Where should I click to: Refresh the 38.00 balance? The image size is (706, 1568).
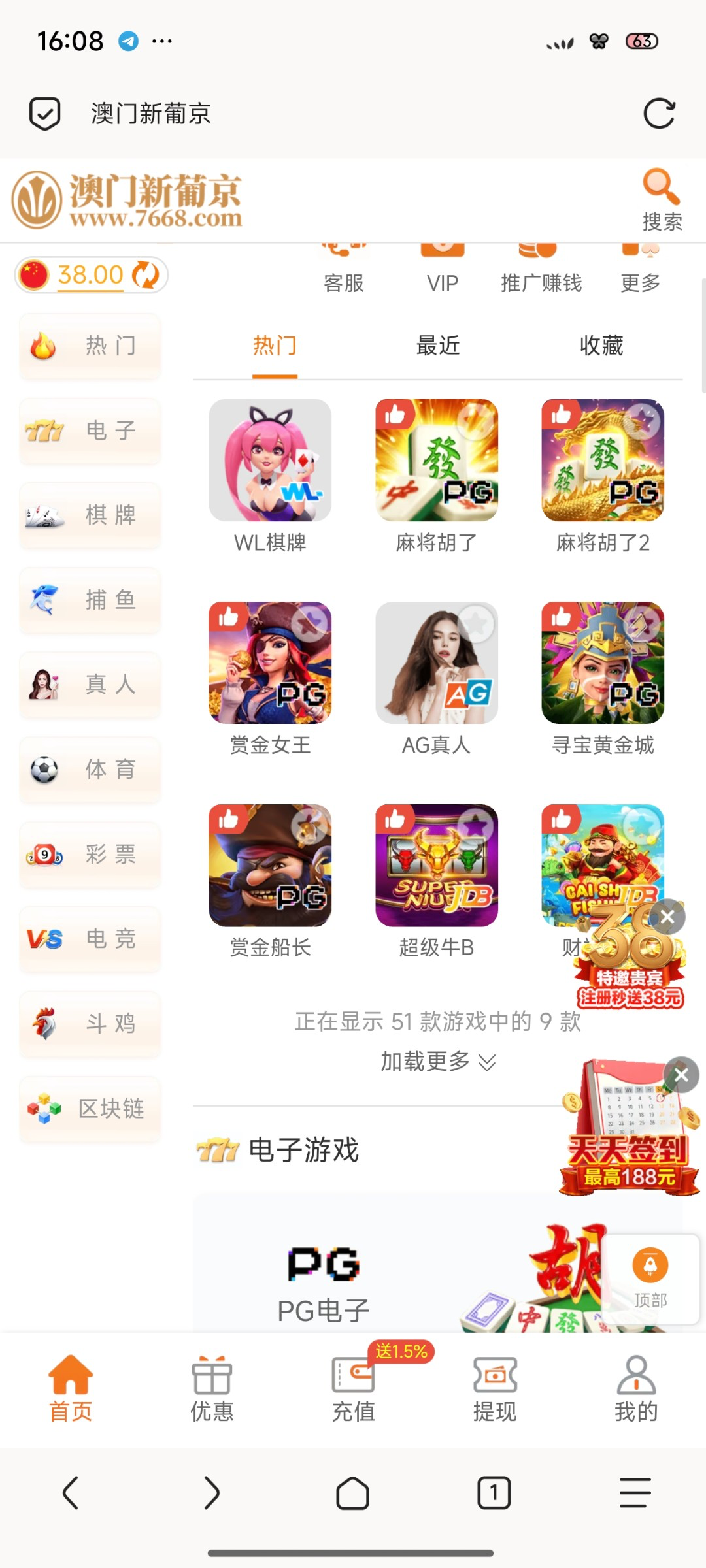[145, 275]
